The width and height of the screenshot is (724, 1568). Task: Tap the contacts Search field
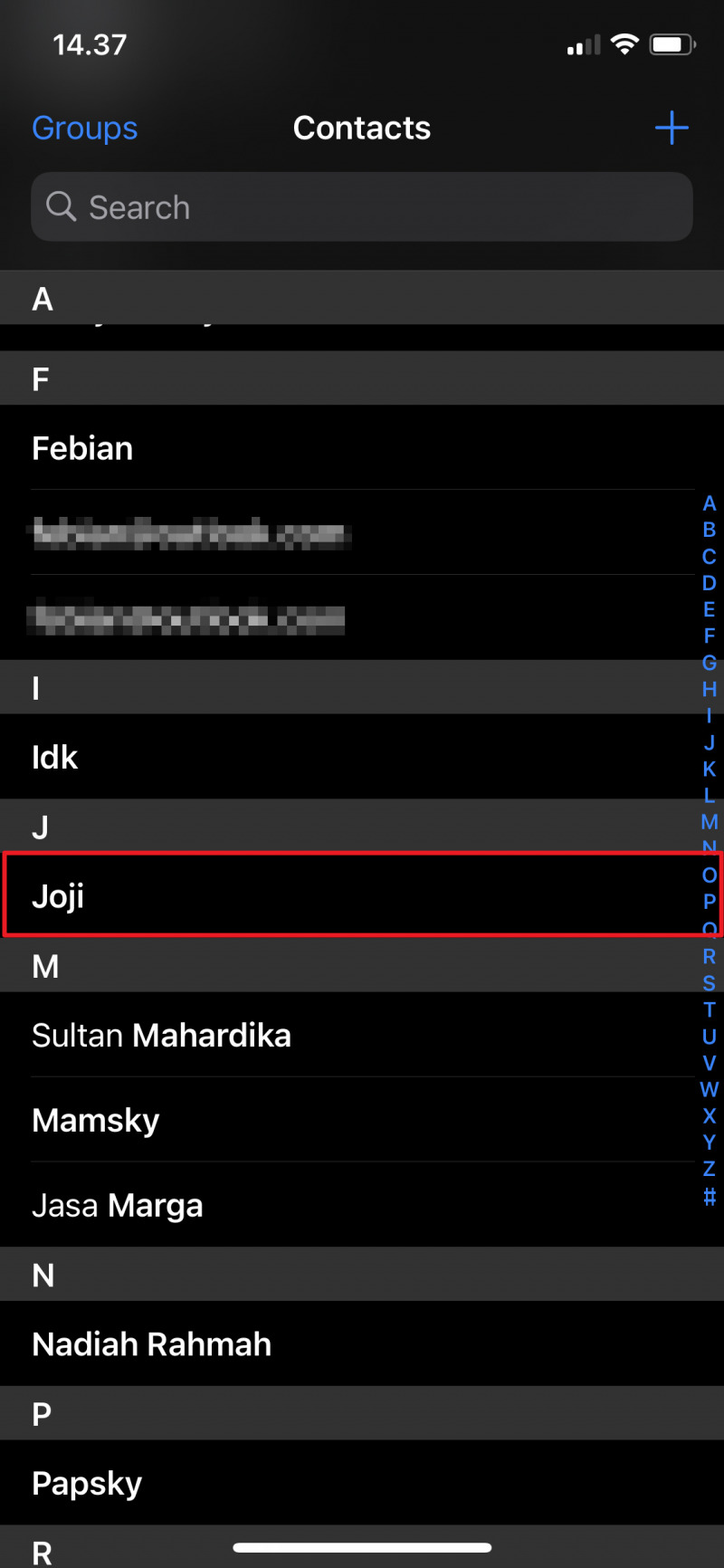tap(362, 207)
